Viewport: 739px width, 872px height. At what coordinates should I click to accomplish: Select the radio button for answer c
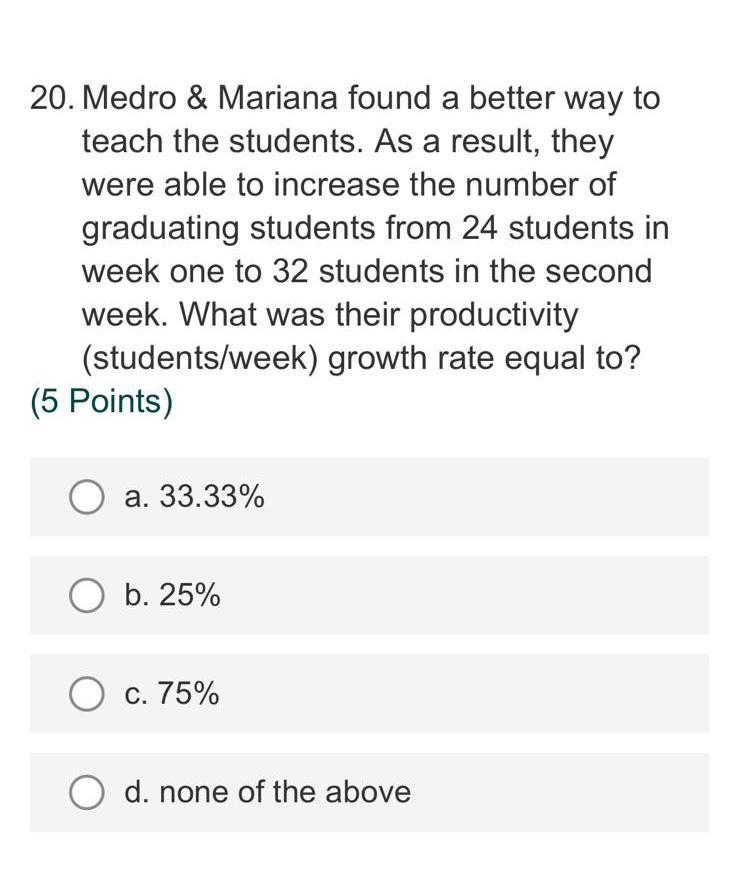88,692
